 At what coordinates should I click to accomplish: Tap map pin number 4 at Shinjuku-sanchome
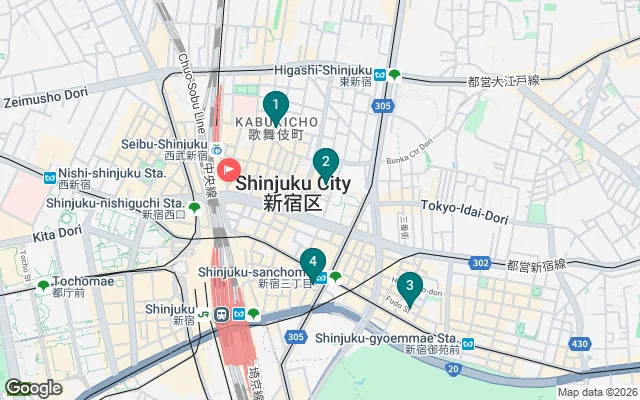(313, 262)
